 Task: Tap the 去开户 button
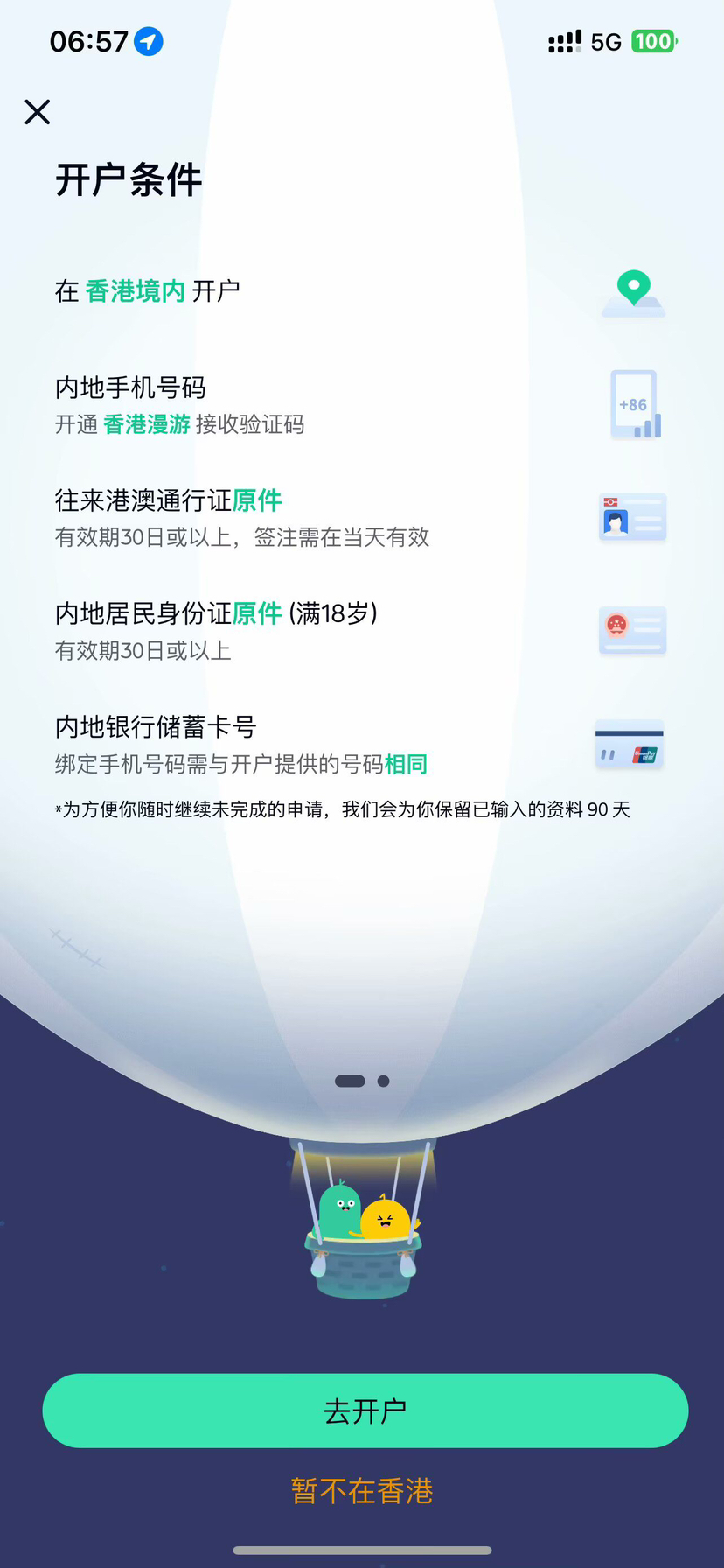click(365, 1410)
